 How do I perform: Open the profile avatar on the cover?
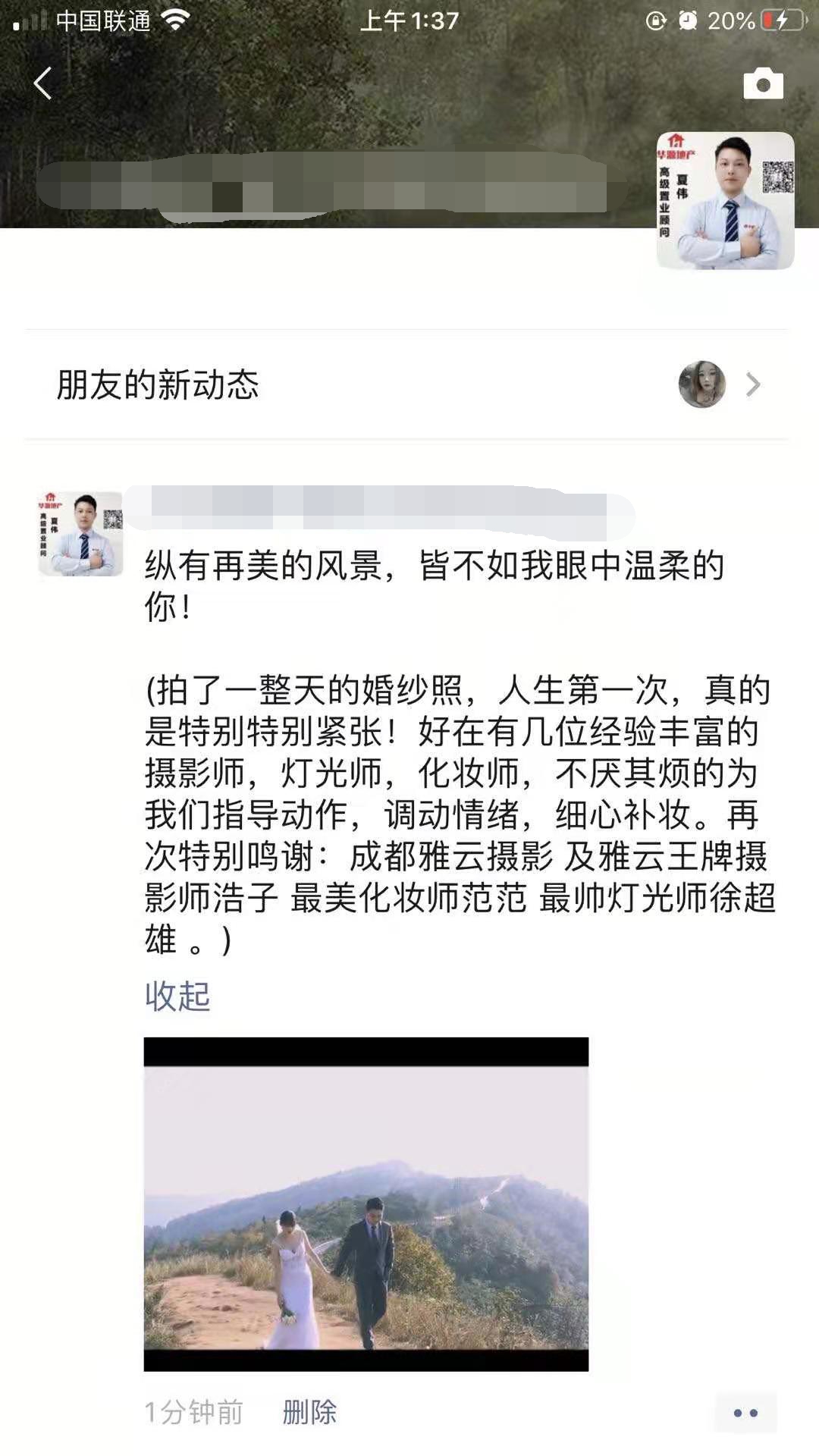(x=725, y=201)
